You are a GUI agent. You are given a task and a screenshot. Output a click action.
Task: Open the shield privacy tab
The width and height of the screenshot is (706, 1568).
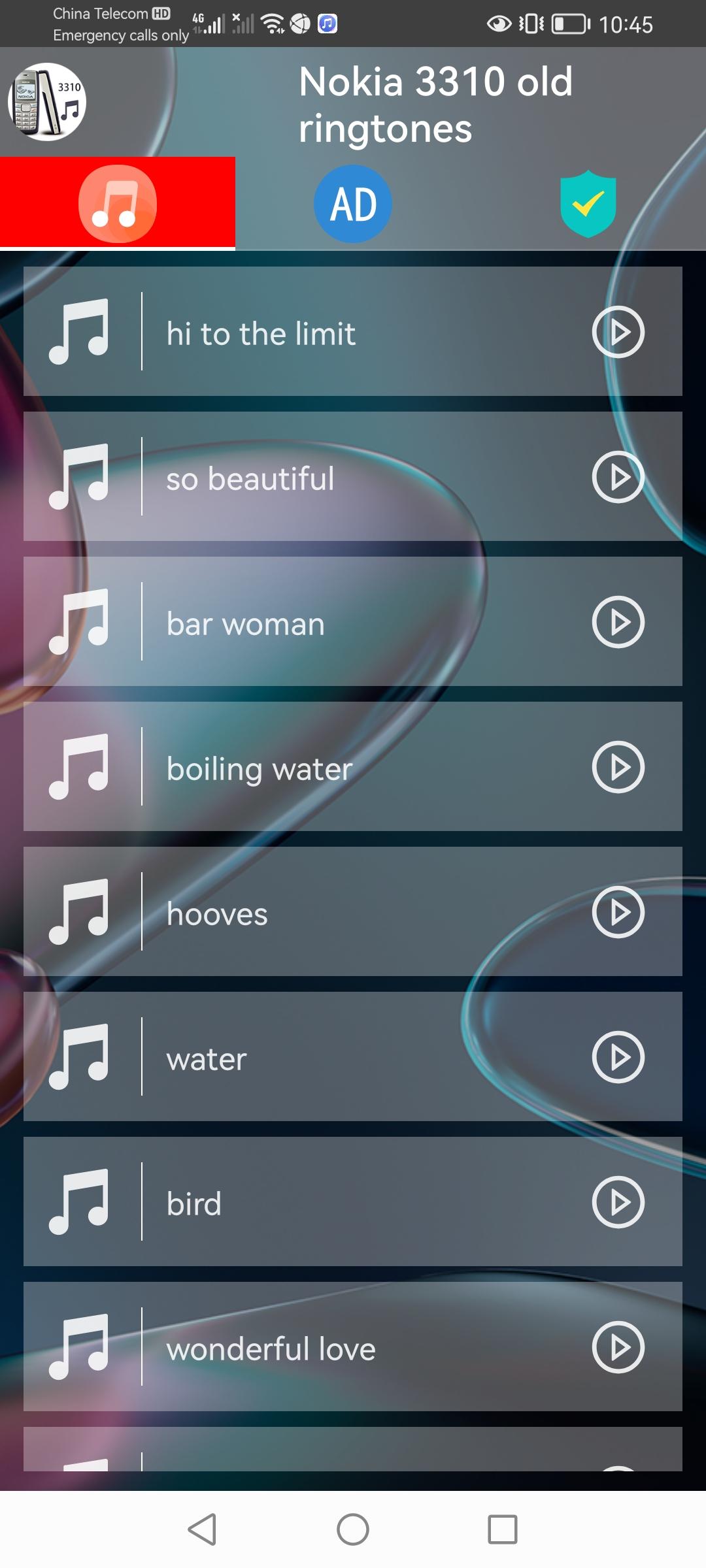point(588,204)
